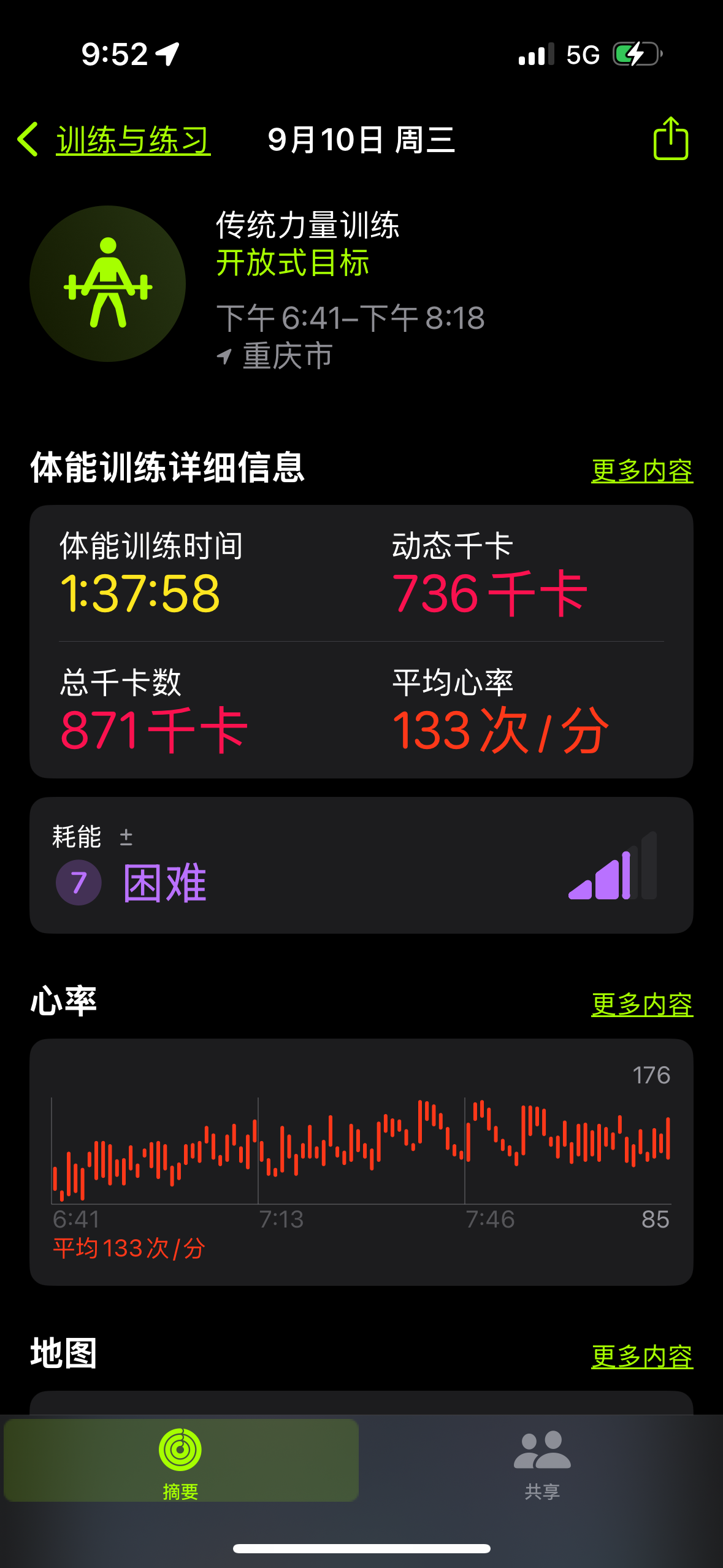
Task: Edit the 耗能 effort rating card
Action: point(361,865)
